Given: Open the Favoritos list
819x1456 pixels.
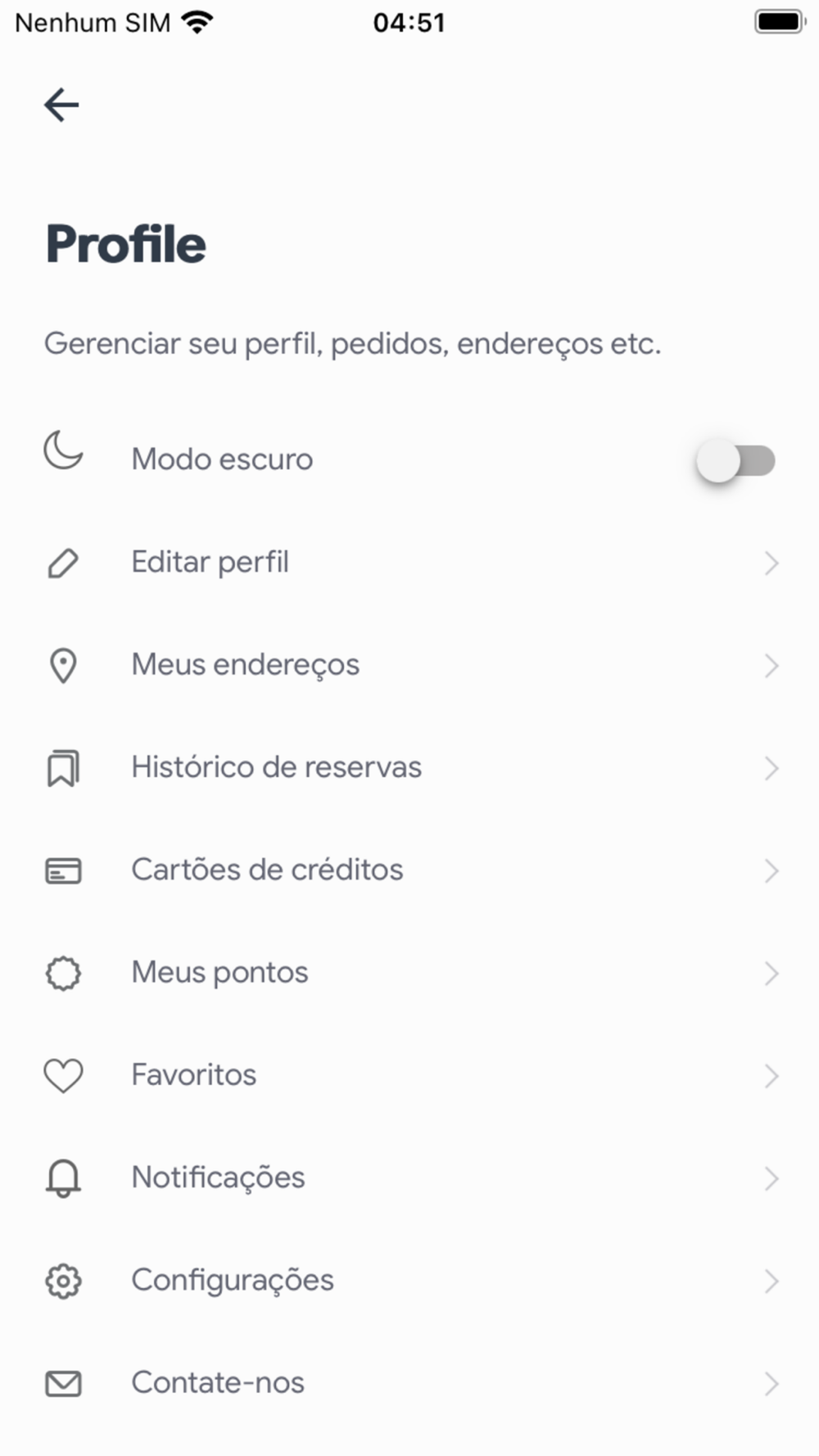Looking at the screenshot, I should pos(409,1075).
